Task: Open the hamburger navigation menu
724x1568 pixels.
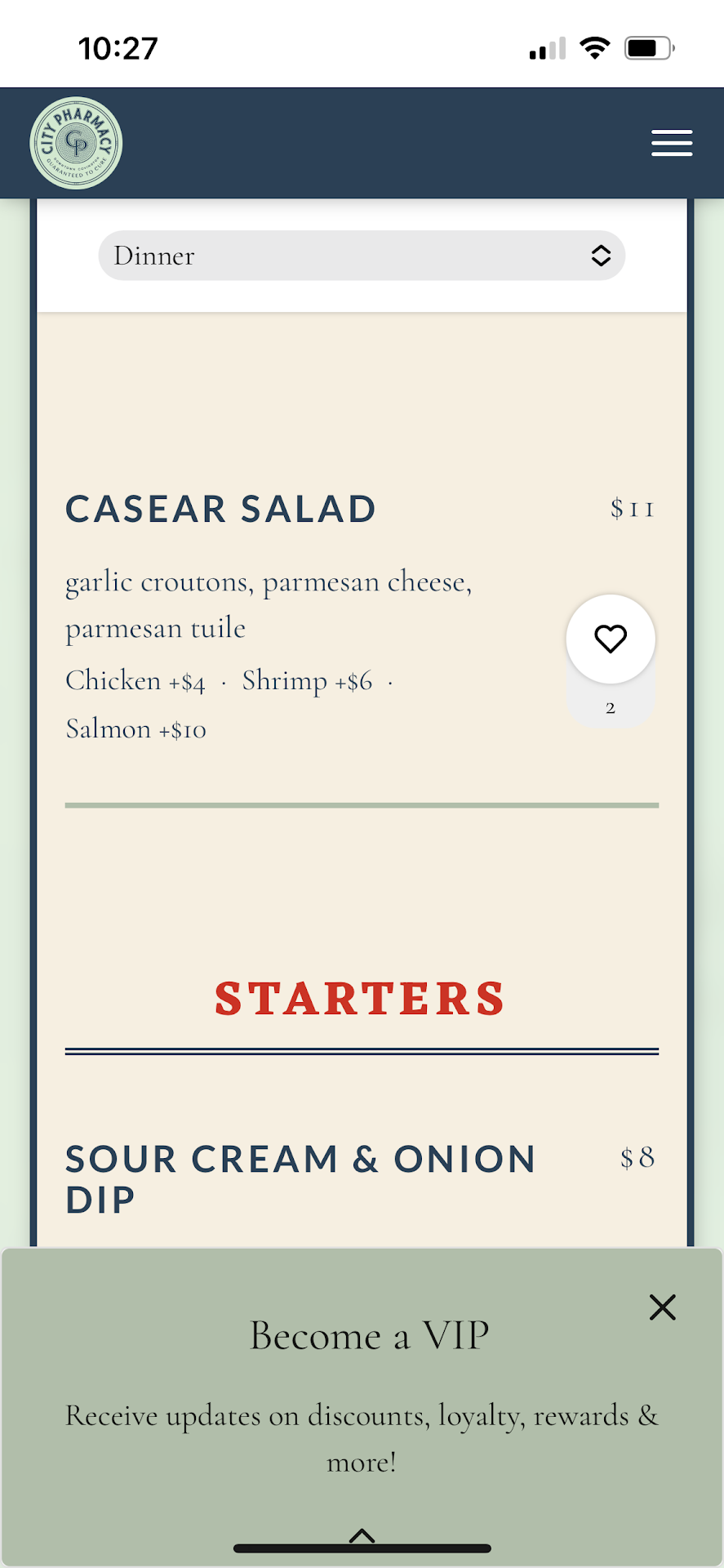Action: (x=672, y=143)
